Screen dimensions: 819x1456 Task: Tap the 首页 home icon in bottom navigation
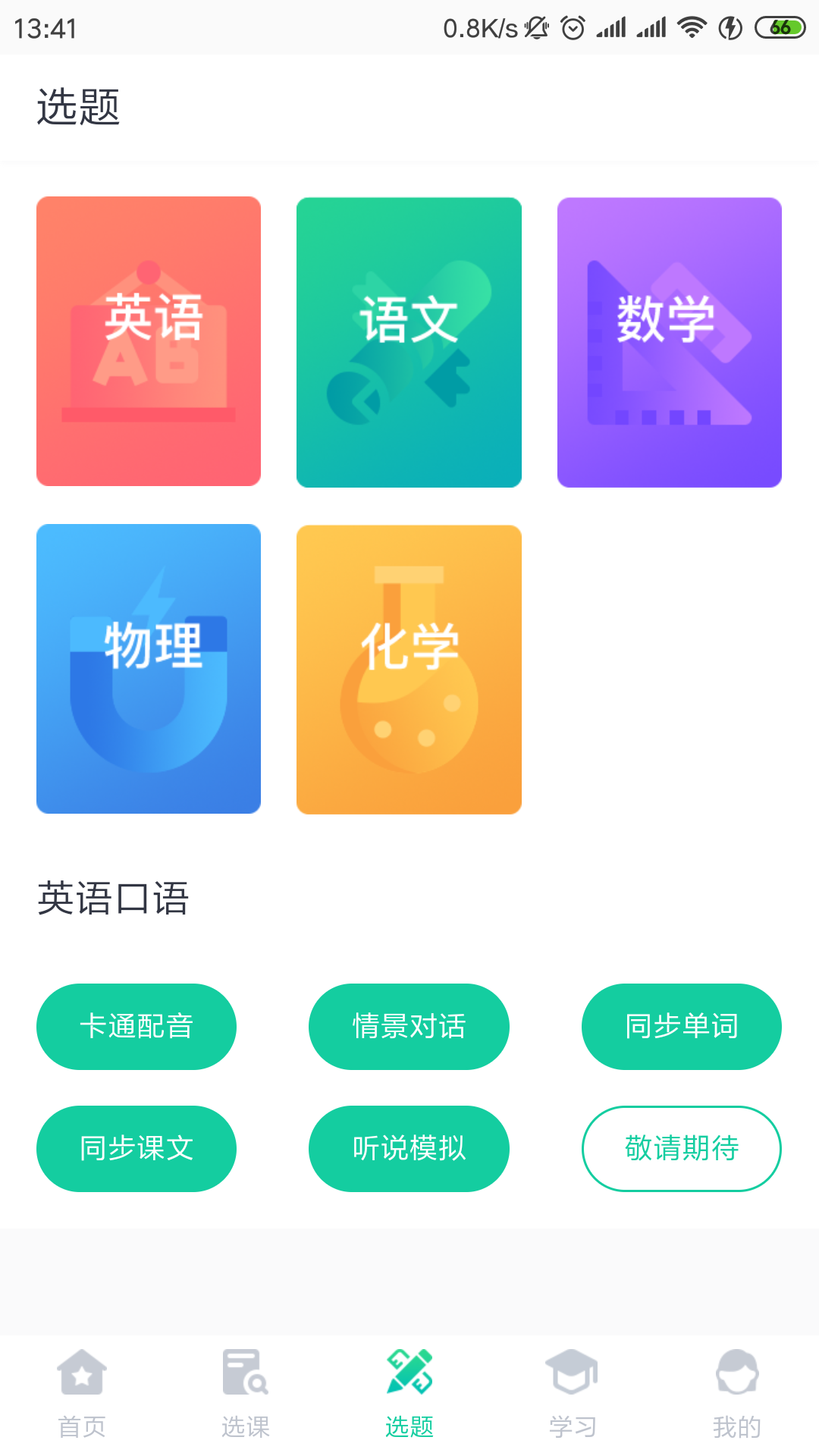pyautogui.click(x=81, y=1373)
